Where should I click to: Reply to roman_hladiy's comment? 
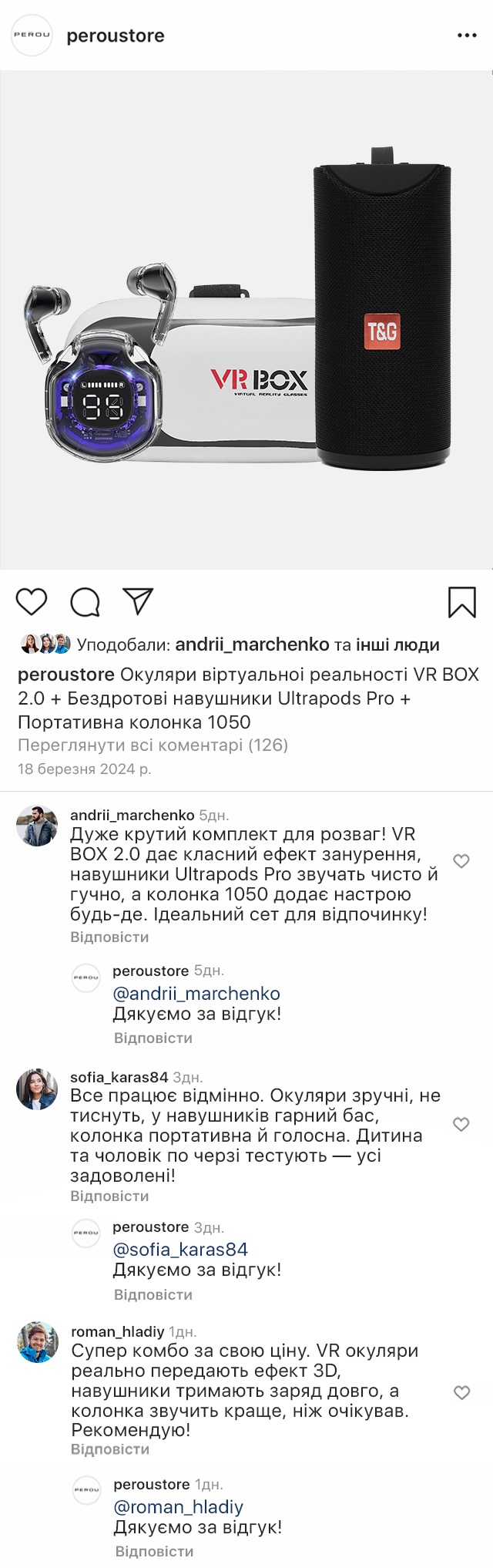110,1449
